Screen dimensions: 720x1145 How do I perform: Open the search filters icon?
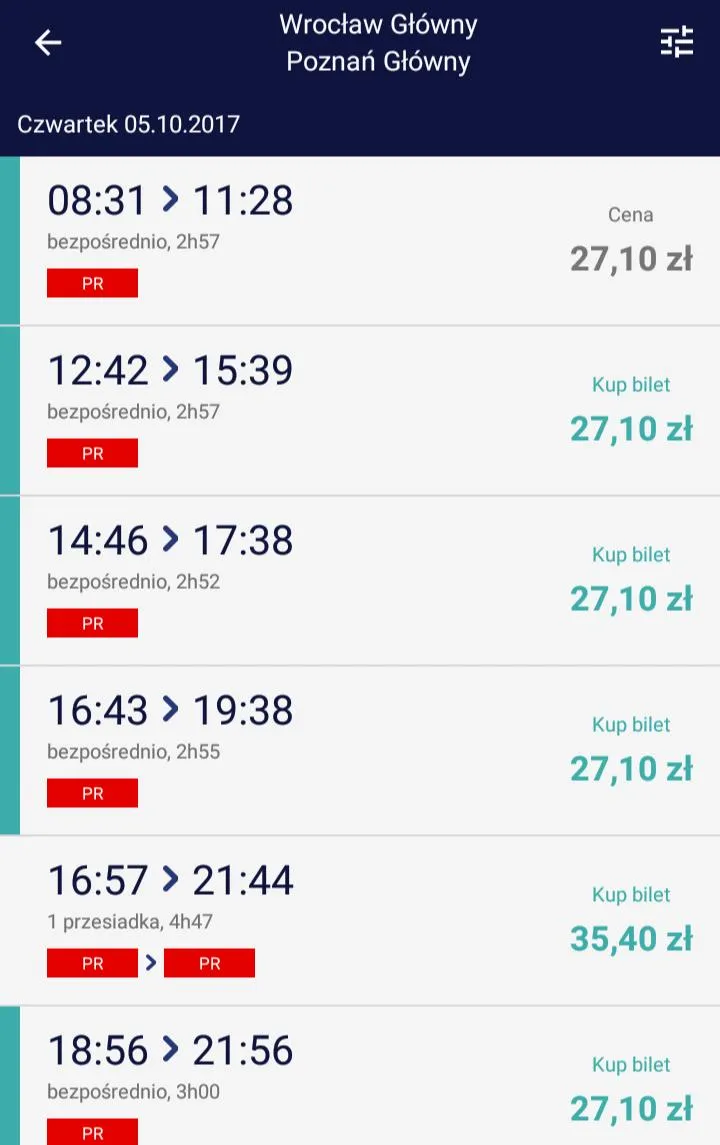click(679, 42)
